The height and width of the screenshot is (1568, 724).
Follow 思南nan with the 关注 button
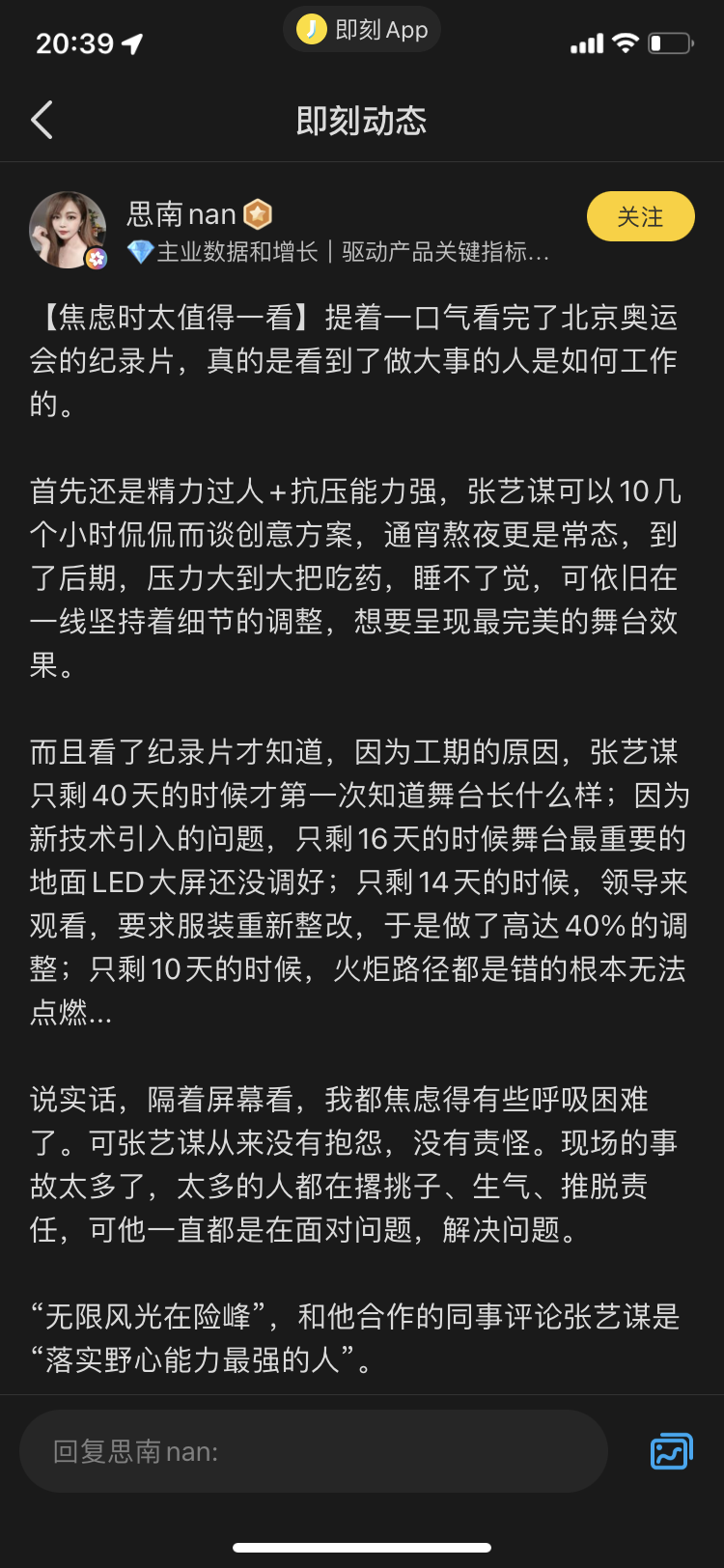[x=640, y=216]
